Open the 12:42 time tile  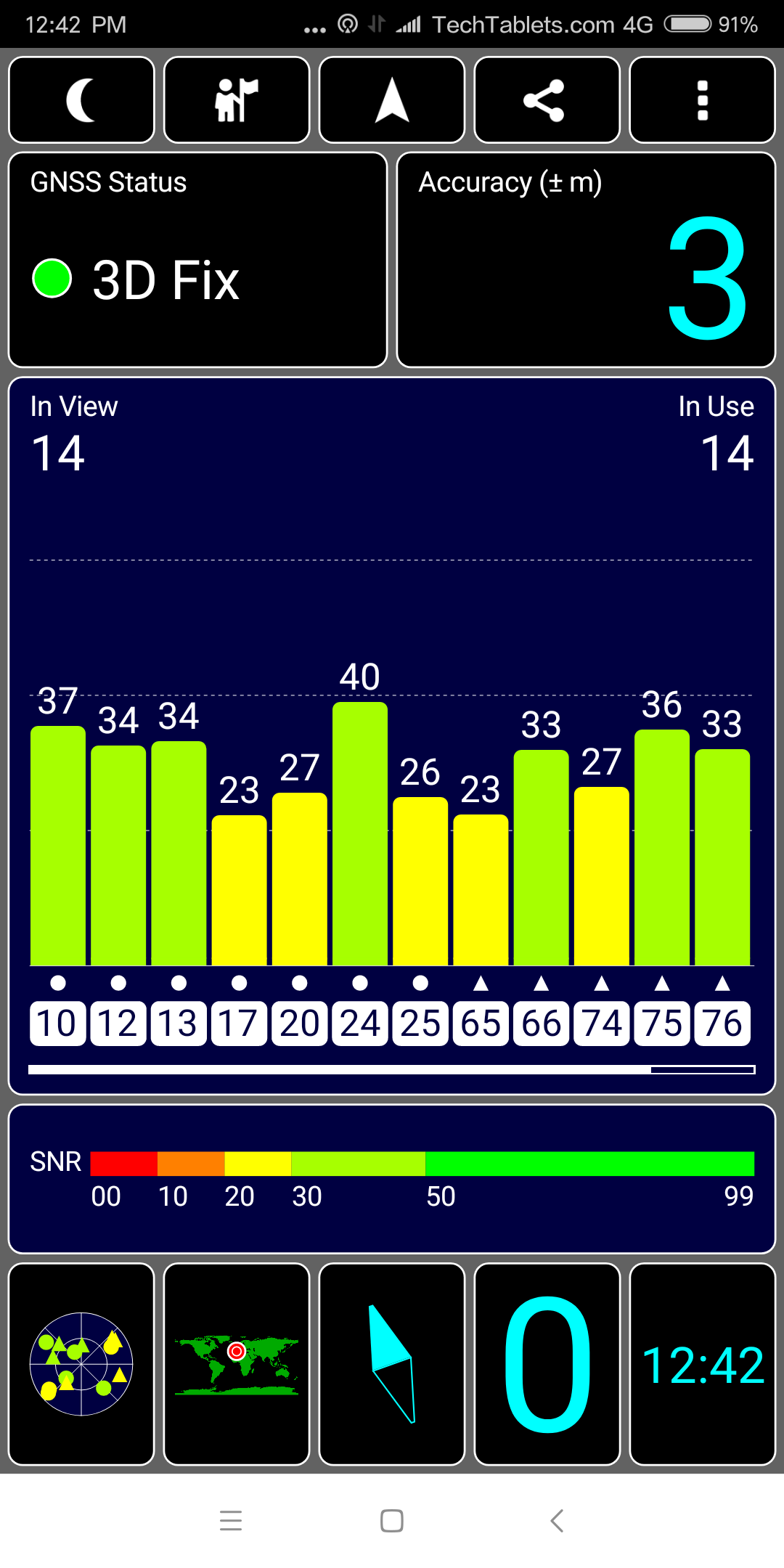[x=703, y=1364]
